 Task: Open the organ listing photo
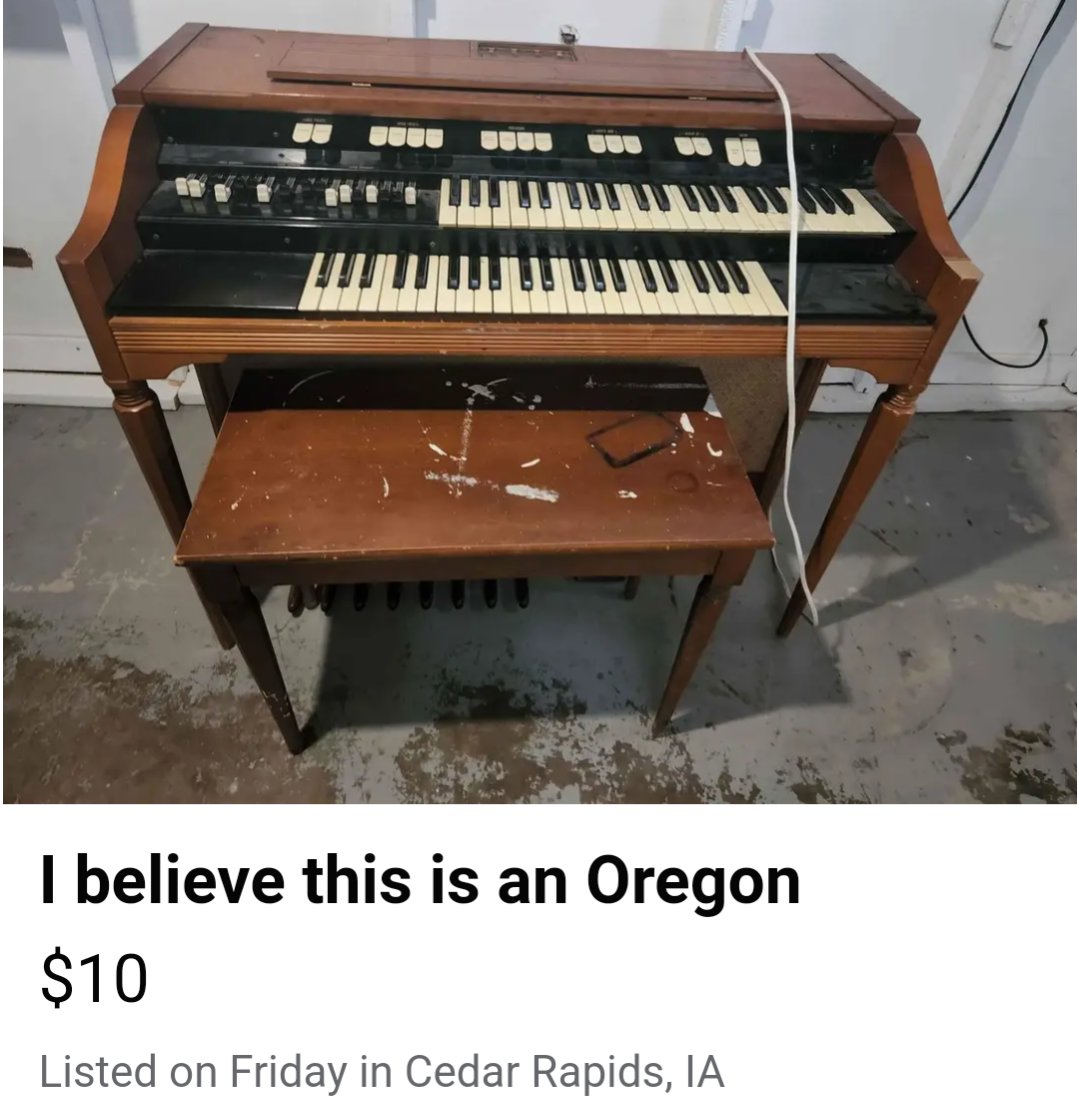click(x=540, y=400)
